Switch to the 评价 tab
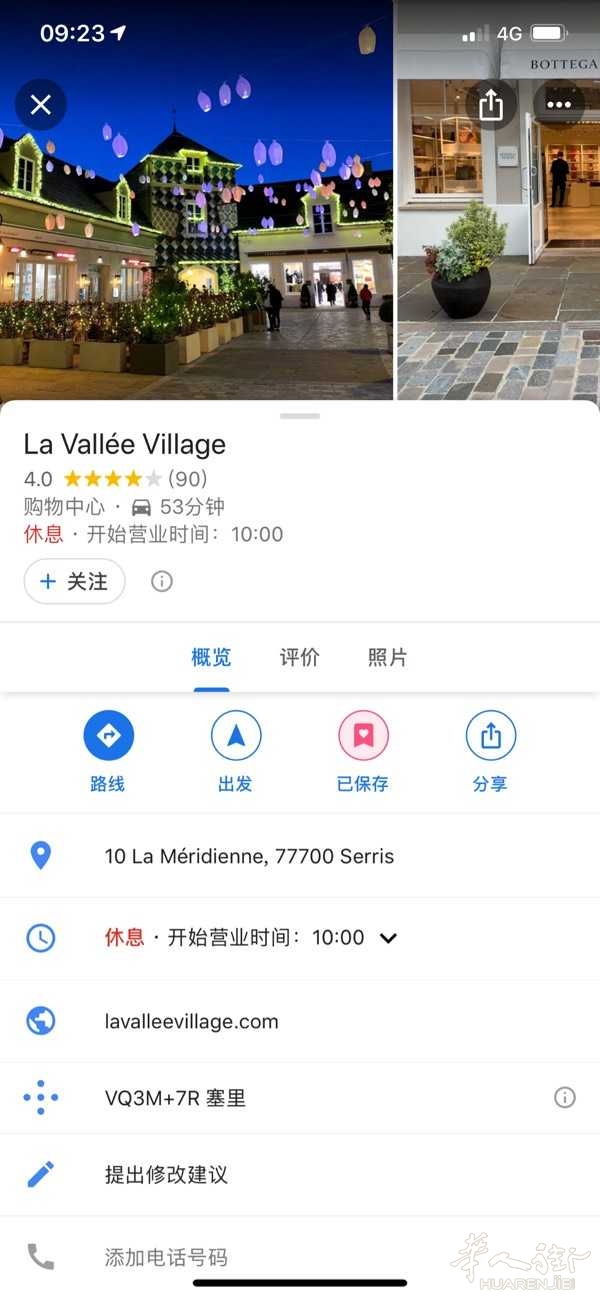The height and width of the screenshot is (1299, 600). click(299, 657)
